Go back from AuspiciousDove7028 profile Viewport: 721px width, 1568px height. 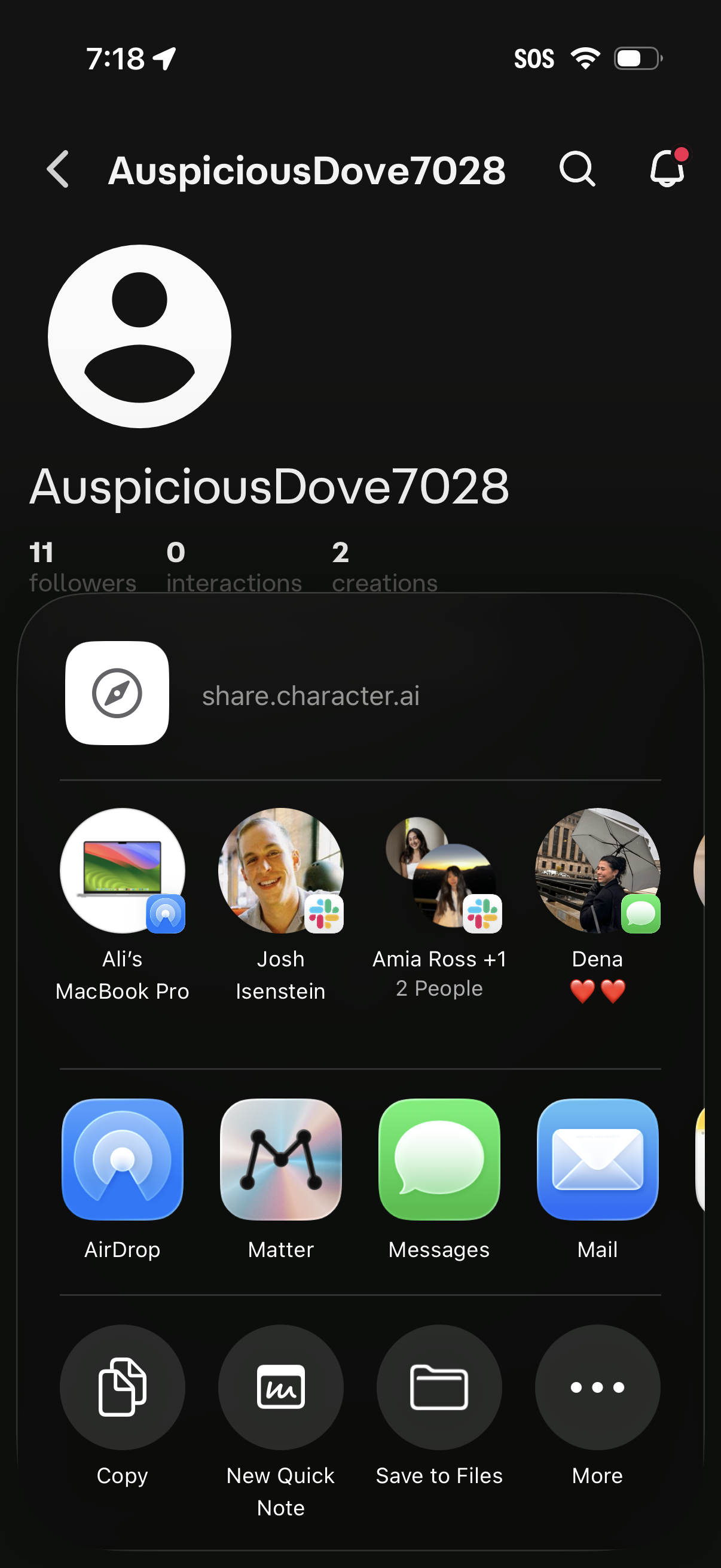tap(59, 169)
